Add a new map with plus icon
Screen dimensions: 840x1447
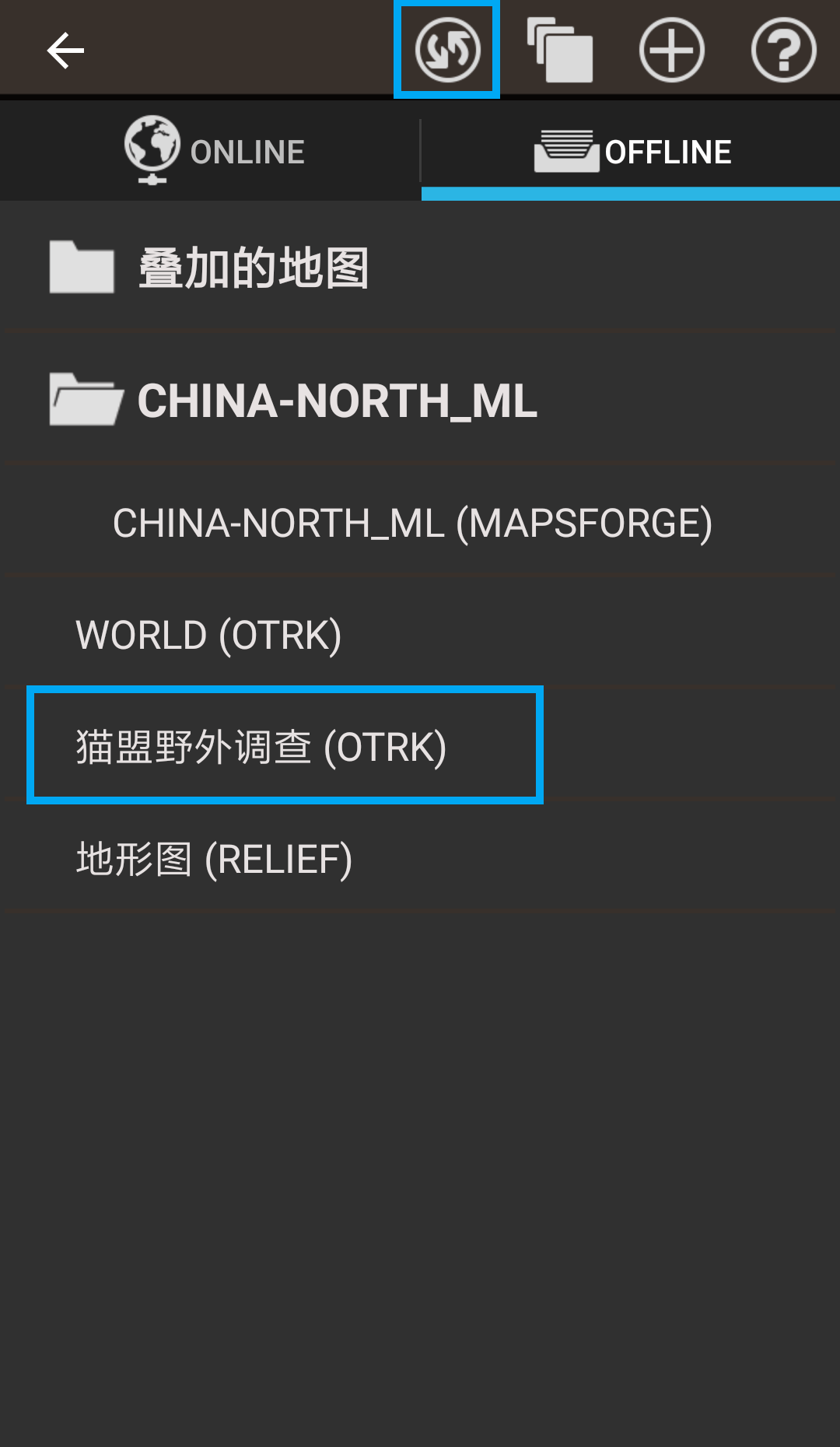[672, 51]
